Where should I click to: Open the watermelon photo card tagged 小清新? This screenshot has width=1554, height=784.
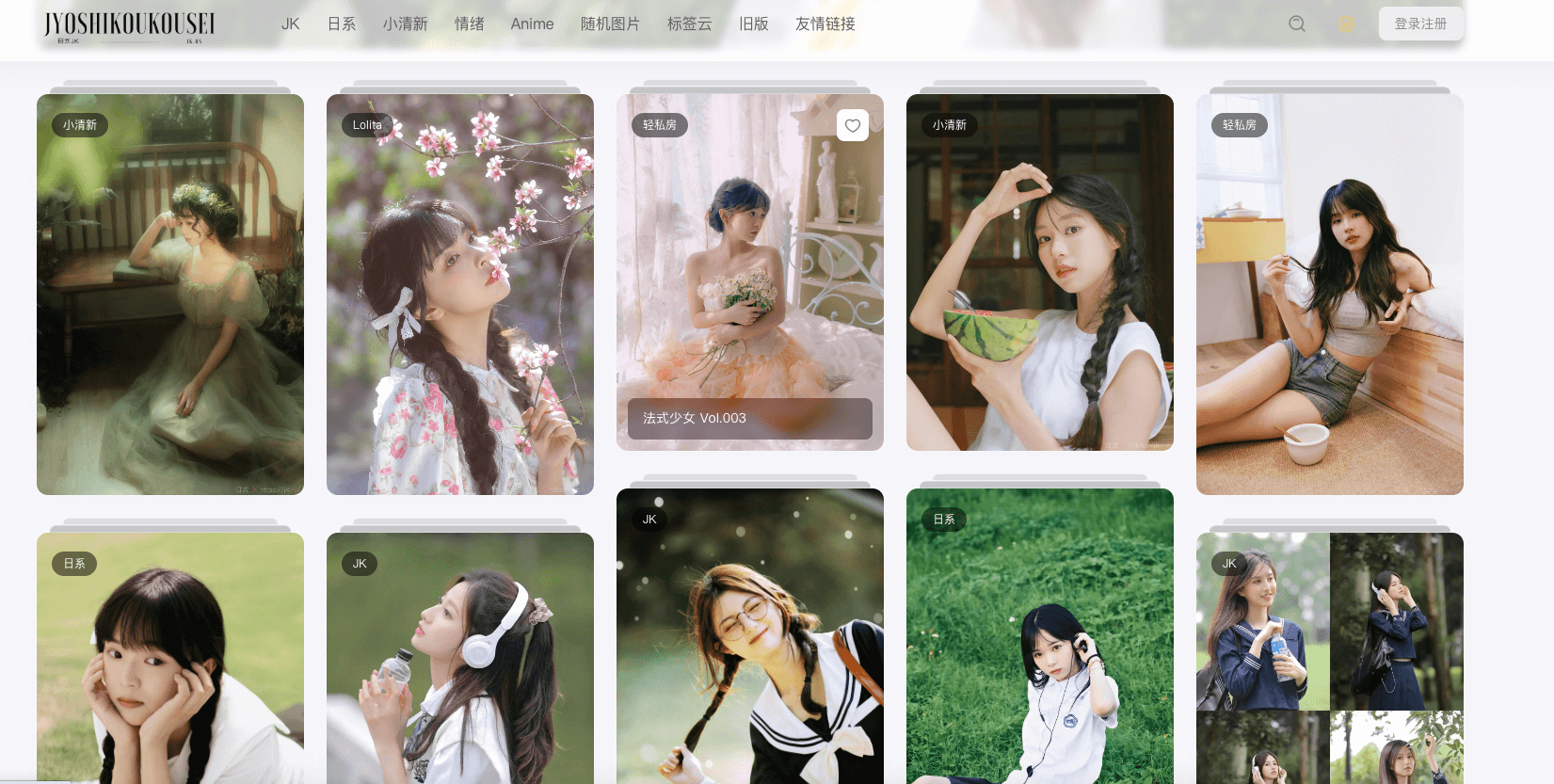click(x=1039, y=282)
